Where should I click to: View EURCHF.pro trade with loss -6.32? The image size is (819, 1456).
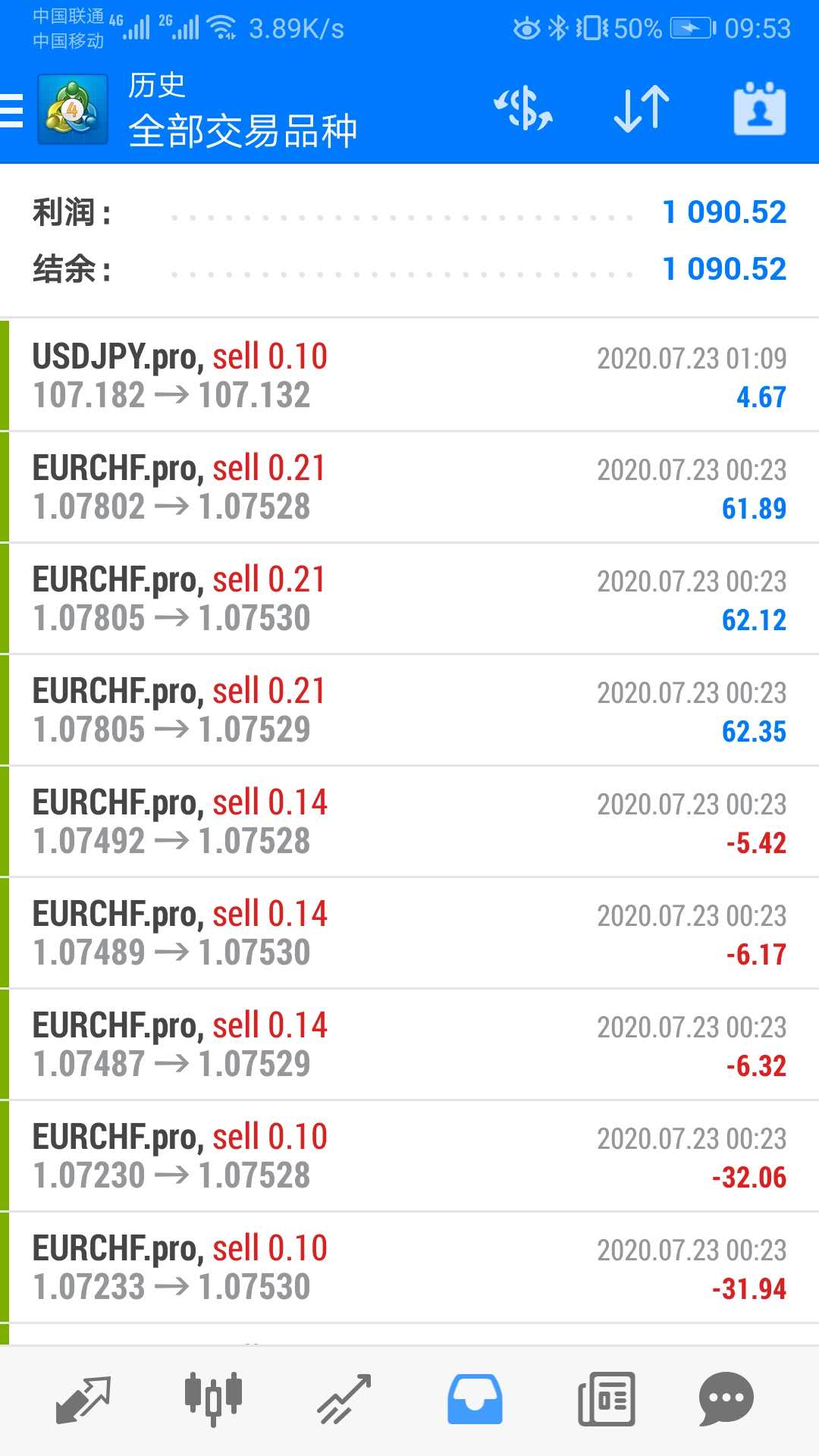(409, 1044)
